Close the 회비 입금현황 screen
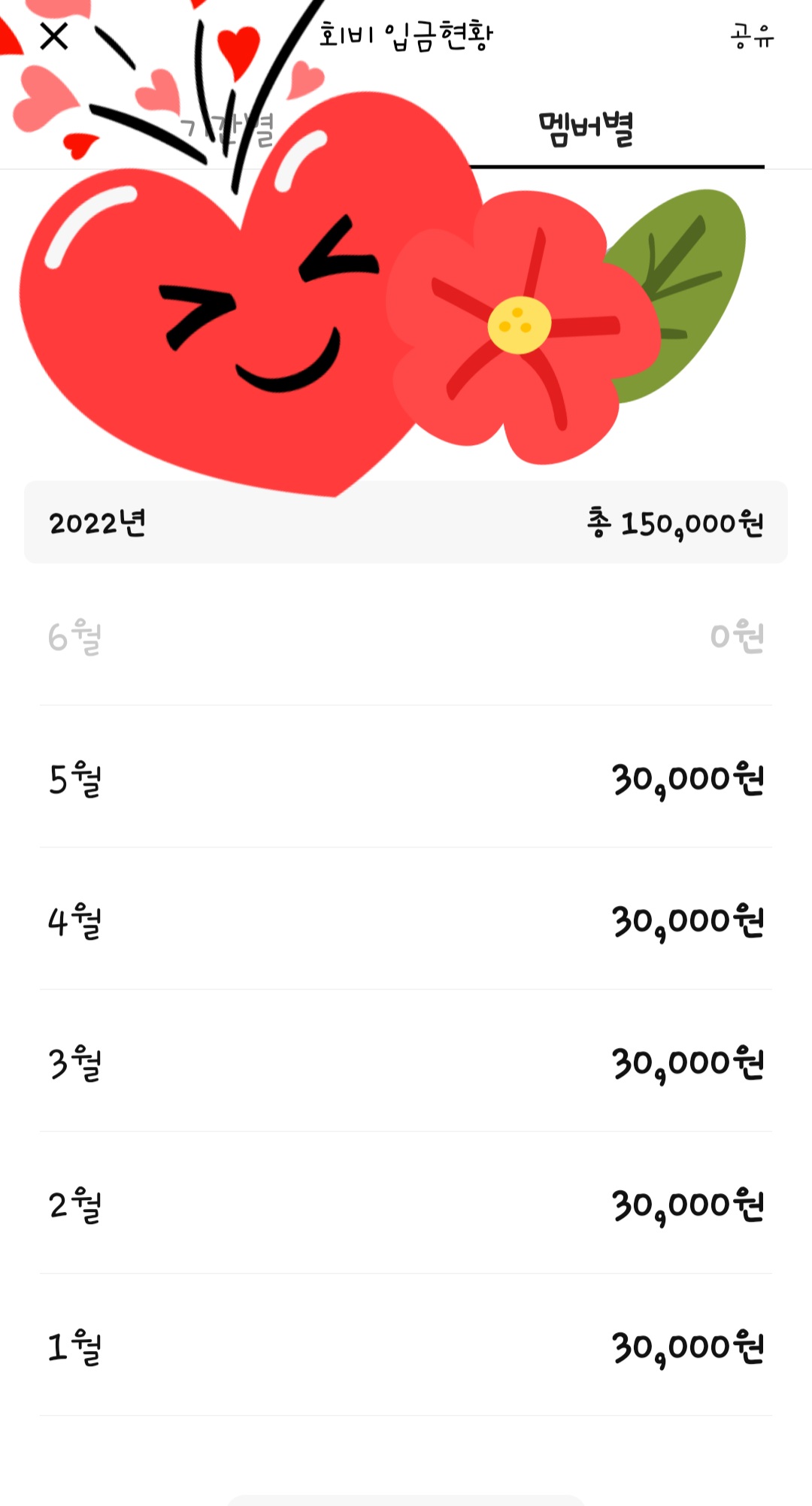This screenshot has height=1506, width=812. 54,36
